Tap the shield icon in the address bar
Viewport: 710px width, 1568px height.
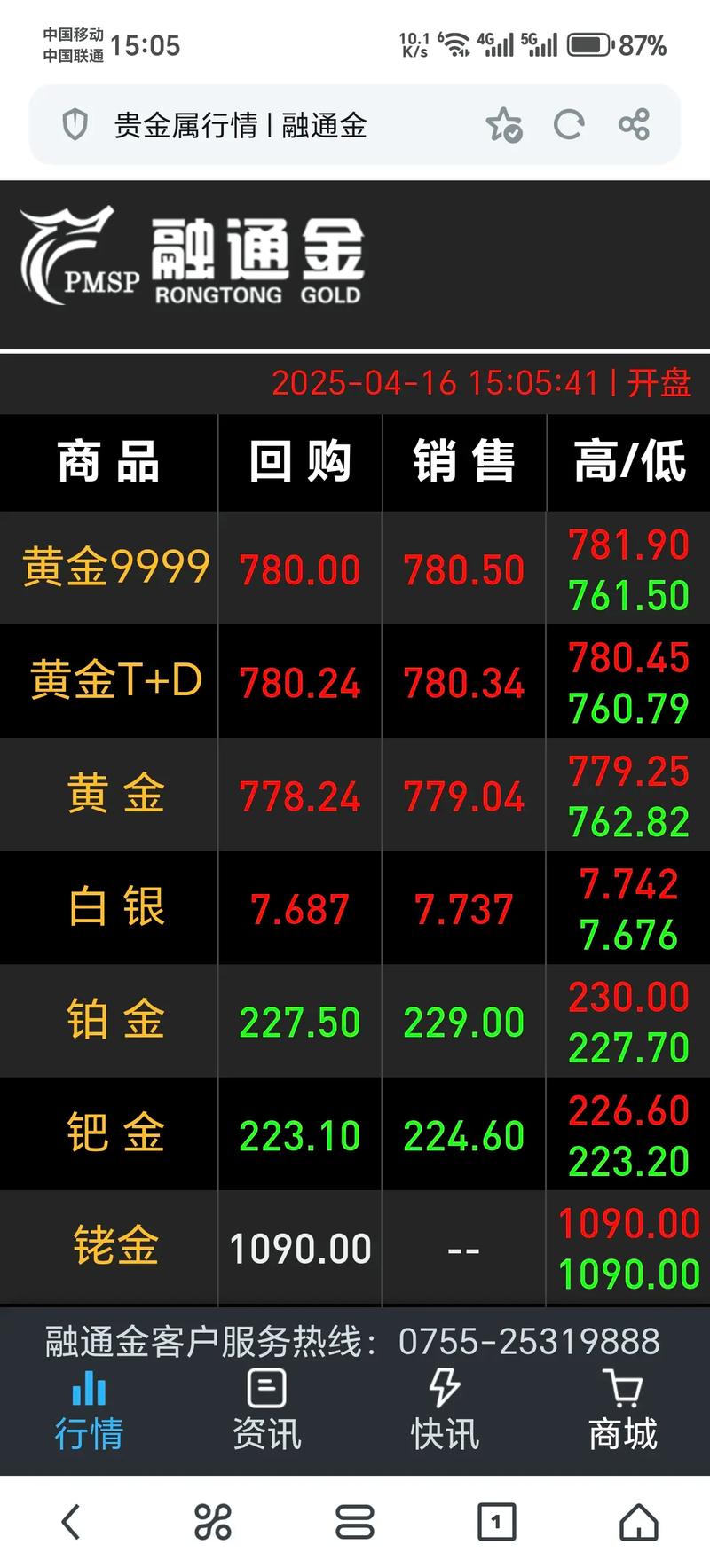[x=76, y=125]
